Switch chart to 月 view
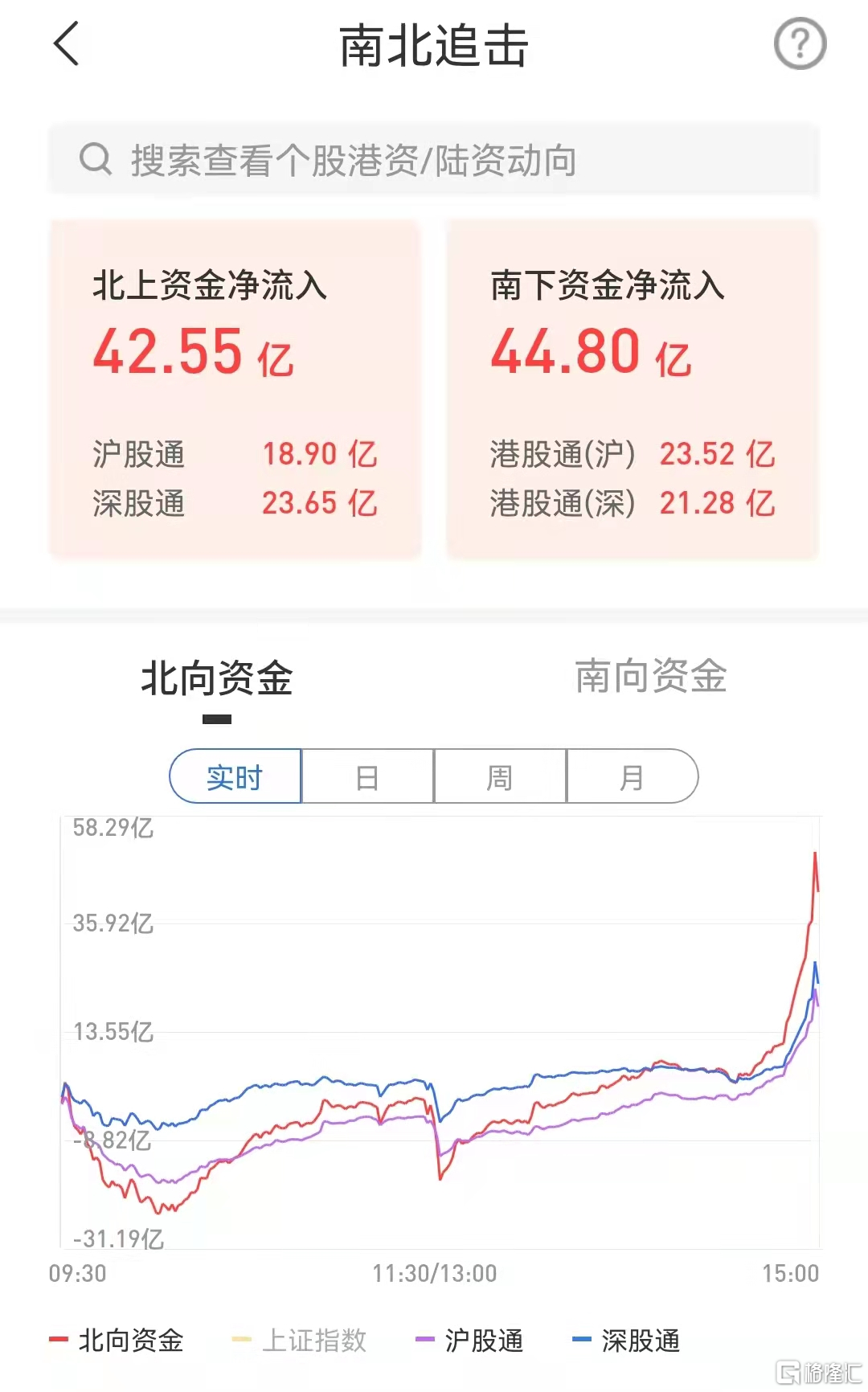868x1392 pixels. (x=633, y=776)
